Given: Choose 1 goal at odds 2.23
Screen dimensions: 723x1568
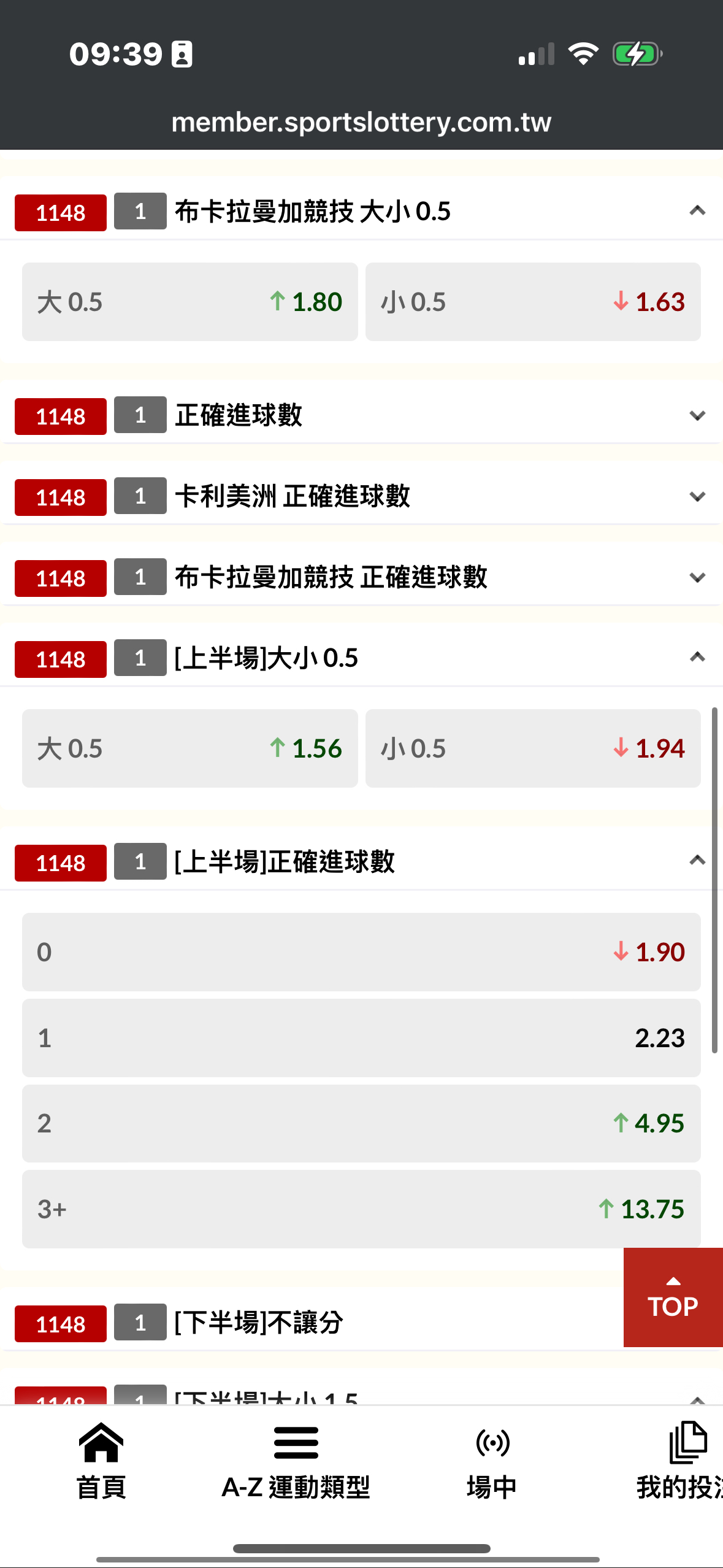Looking at the screenshot, I should [x=361, y=1038].
